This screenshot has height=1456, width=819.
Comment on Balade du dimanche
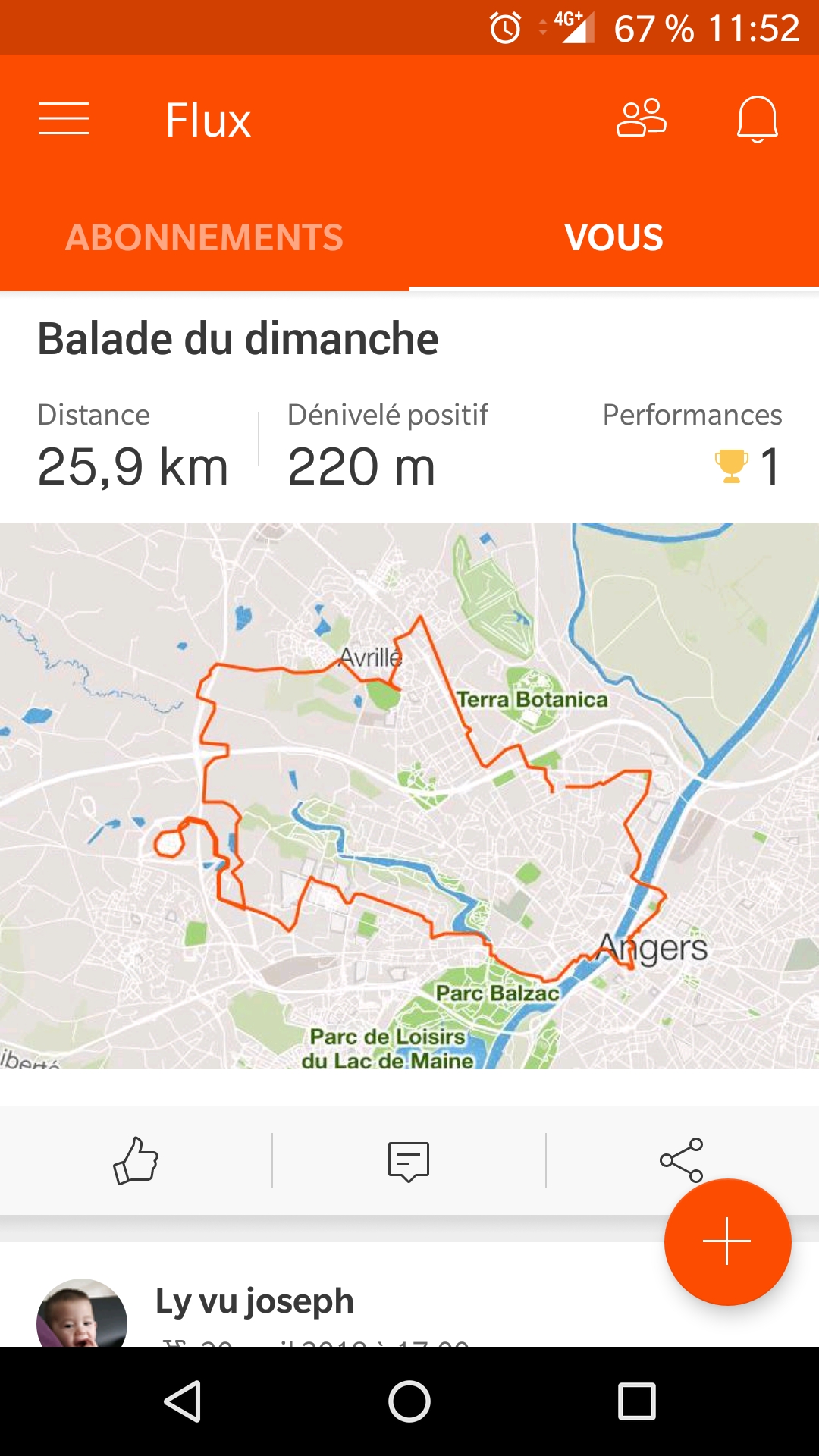409,1161
